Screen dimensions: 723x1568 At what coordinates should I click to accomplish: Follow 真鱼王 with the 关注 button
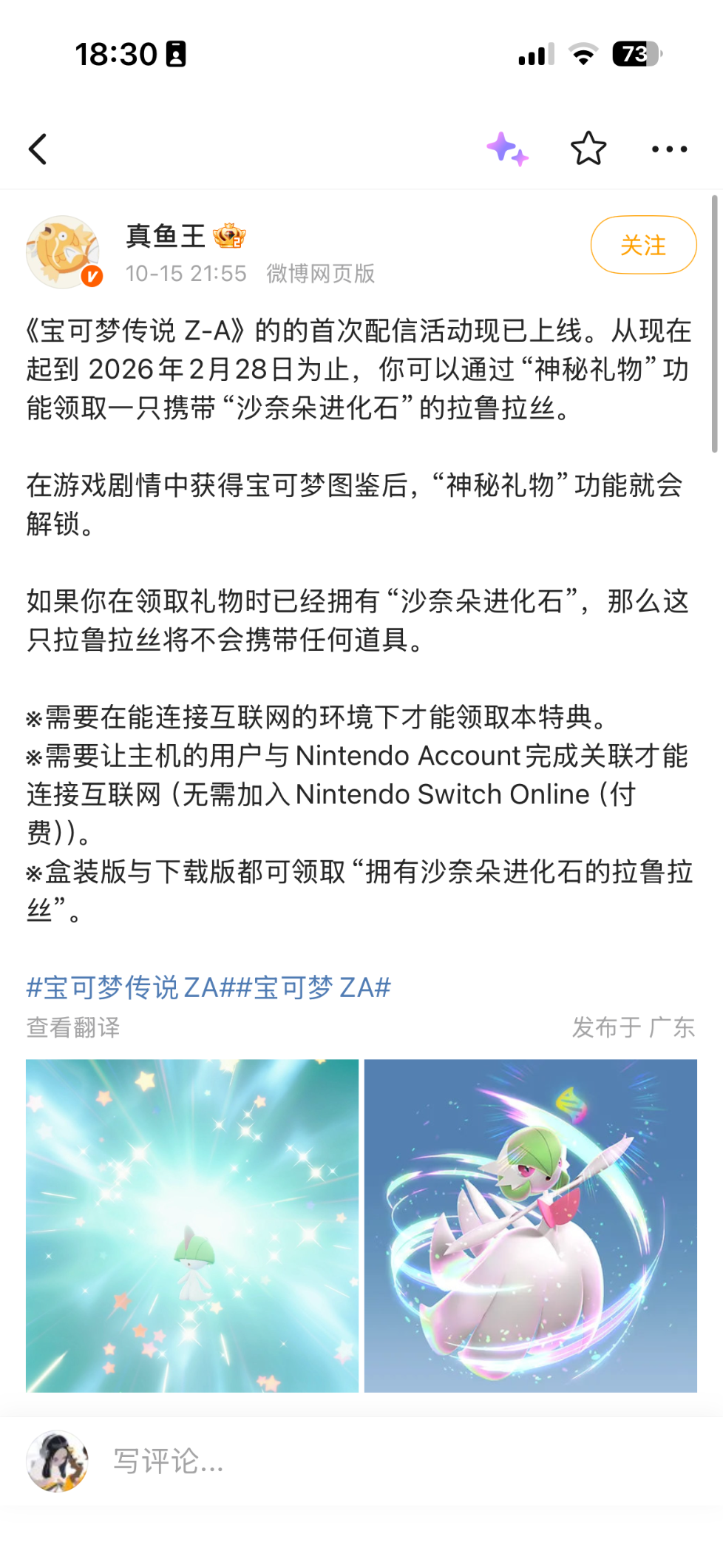tap(642, 245)
